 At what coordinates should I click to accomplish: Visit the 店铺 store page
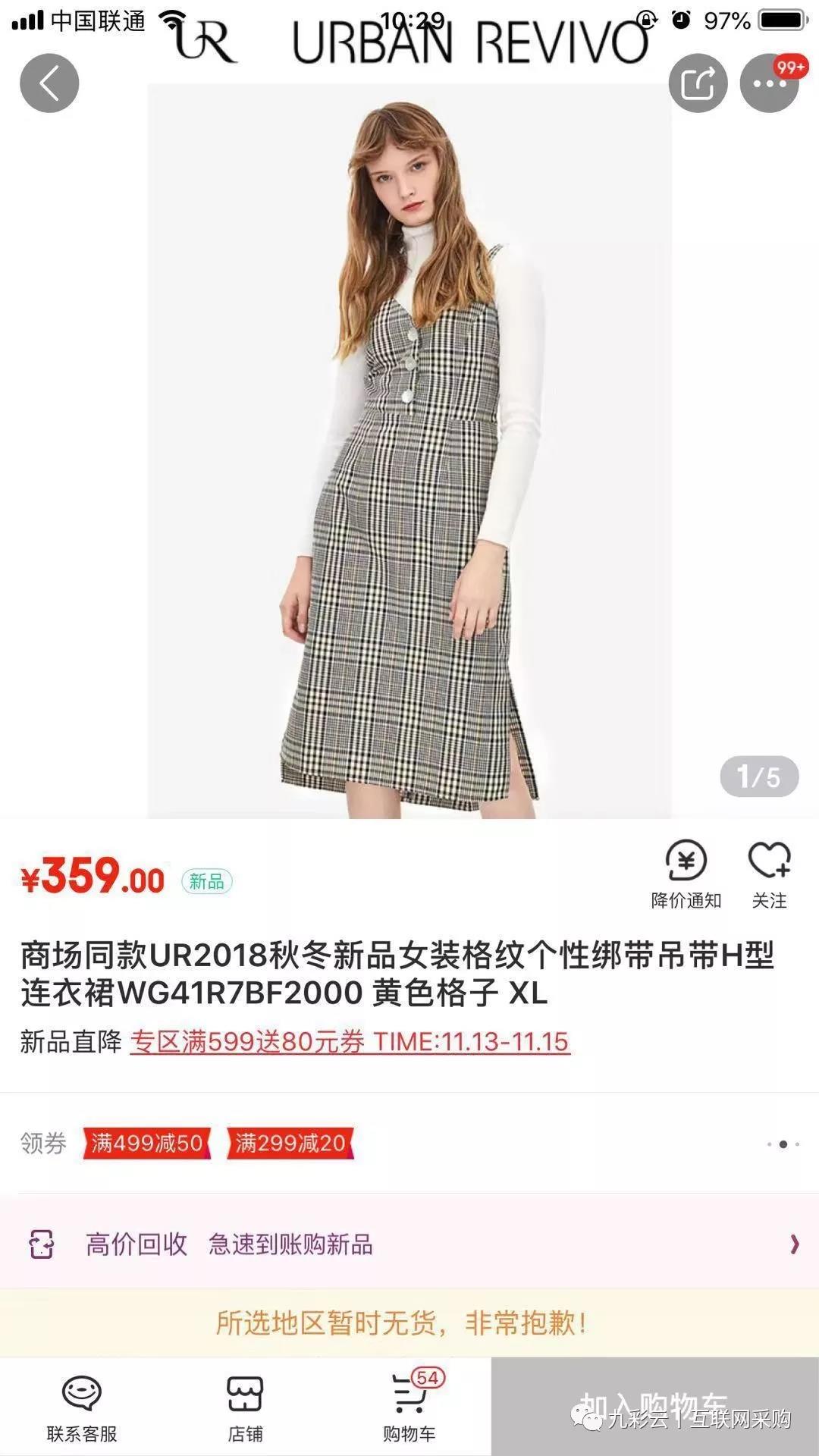coord(245,1408)
